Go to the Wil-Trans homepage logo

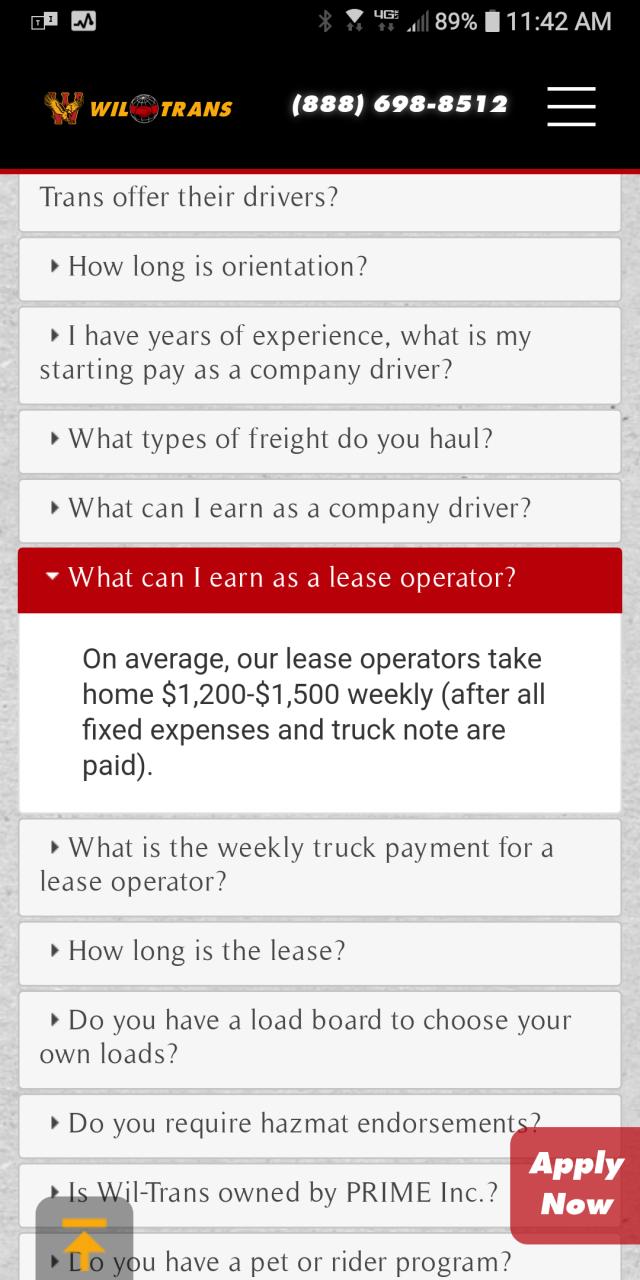pyautogui.click(x=138, y=107)
